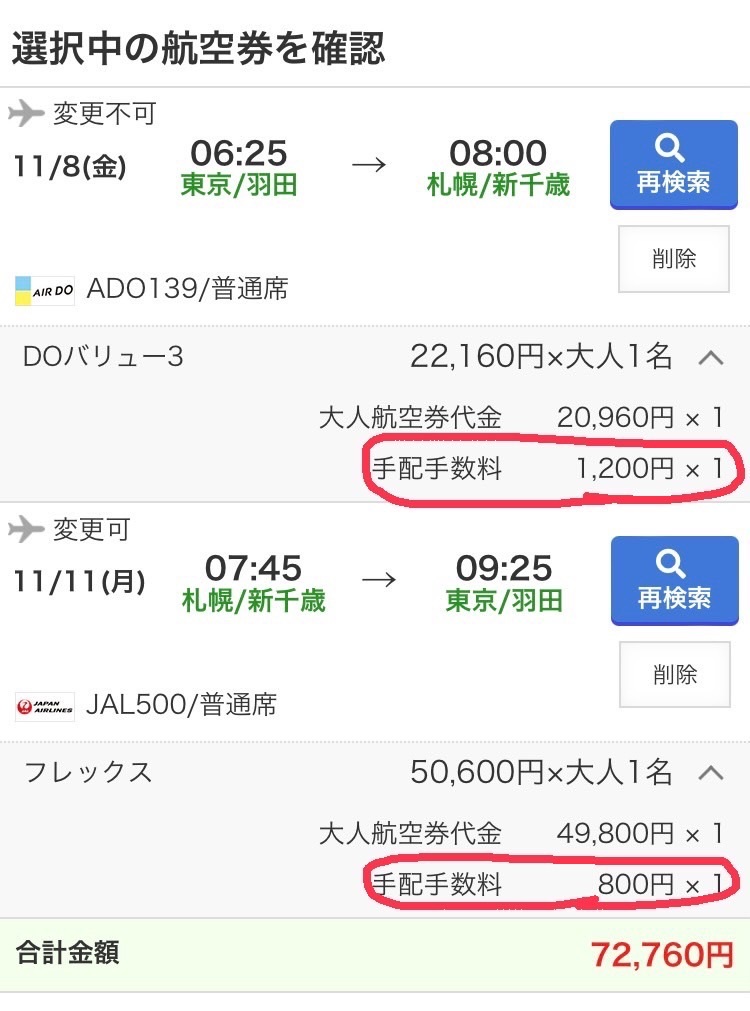This screenshot has height=1011, width=750.
Task: Tap 再検索 for the 11/11 Sapporo–Tokyo flight
Action: click(673, 581)
